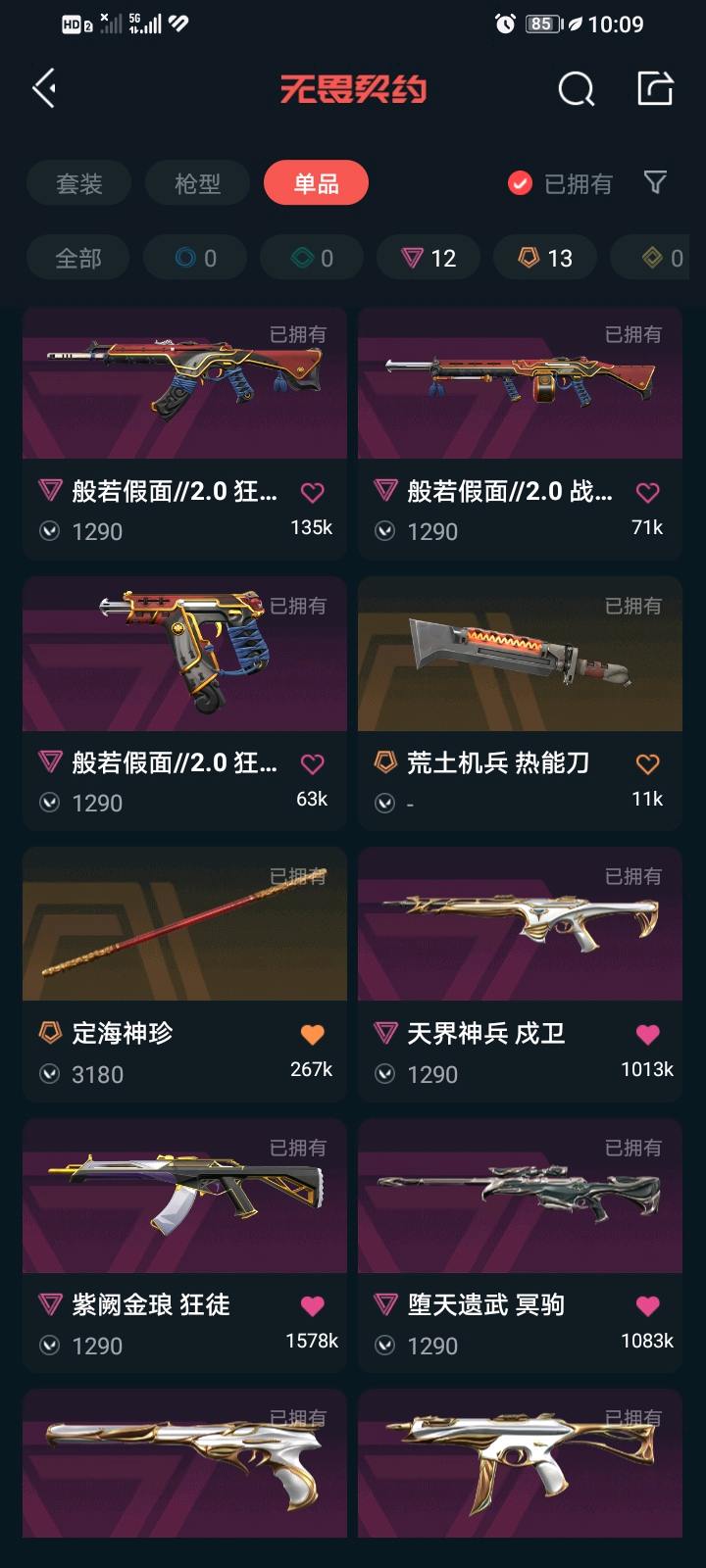
Task: Like the 天界神兵 戍卫 skin
Action: [x=647, y=1034]
